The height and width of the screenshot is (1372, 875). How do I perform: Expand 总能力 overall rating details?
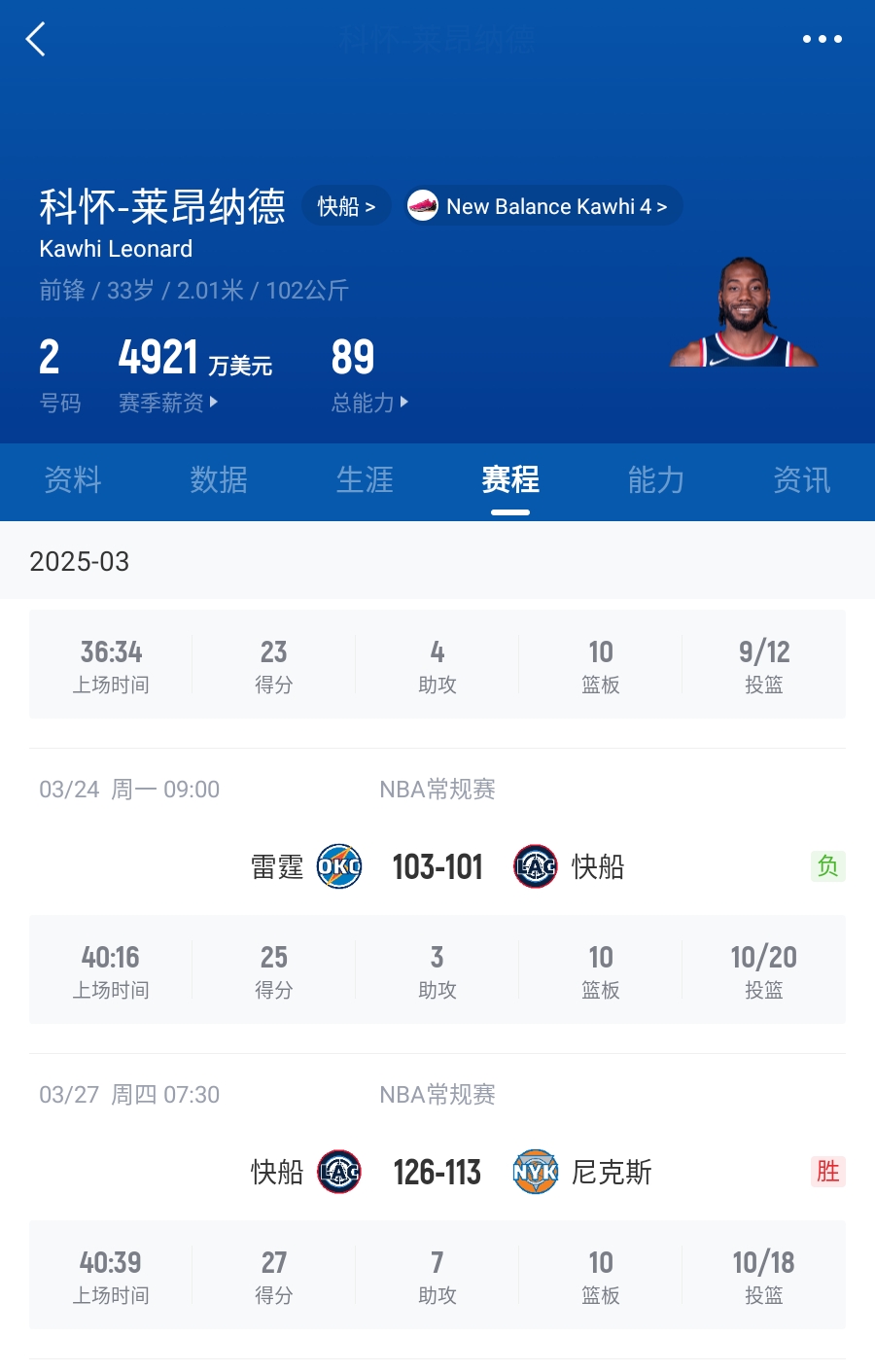tap(369, 403)
